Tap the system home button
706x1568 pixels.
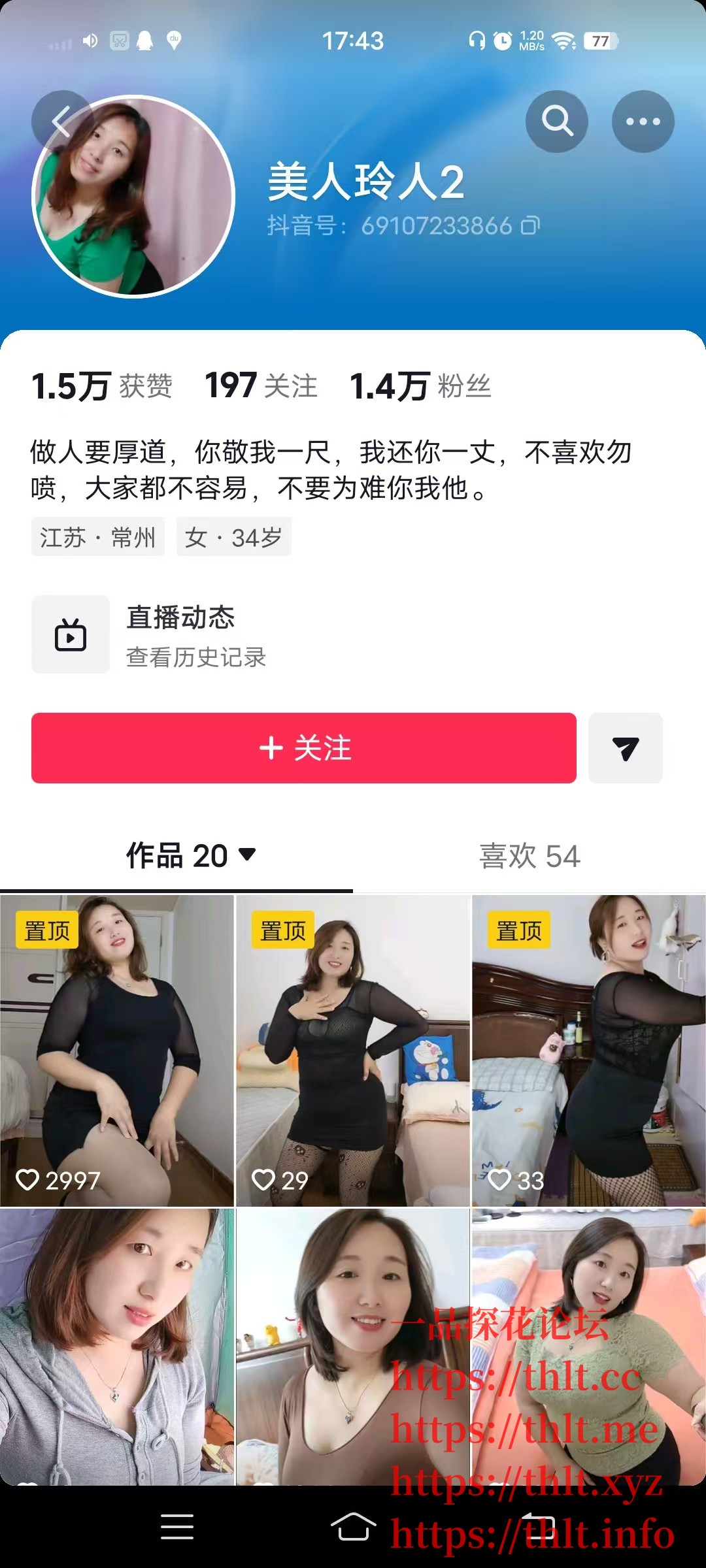pyautogui.click(x=353, y=1527)
